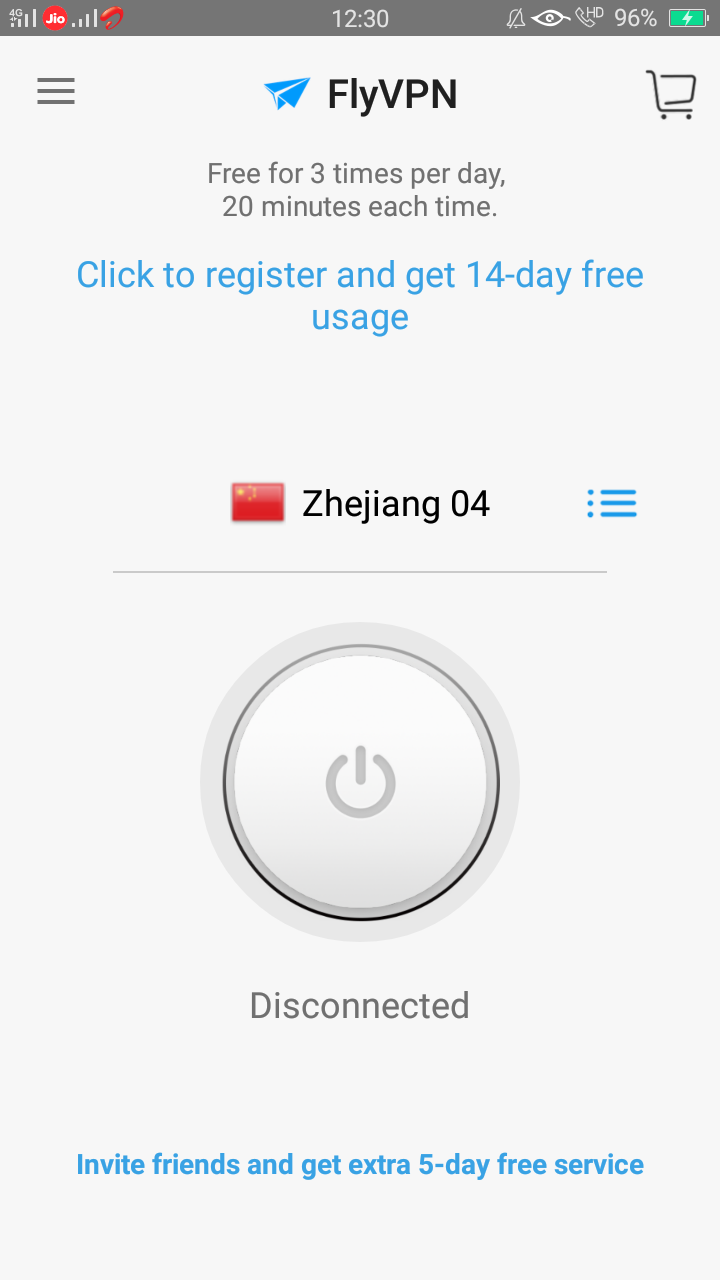
Task: Invite friends for extra 5-day free service
Action: tap(360, 1165)
